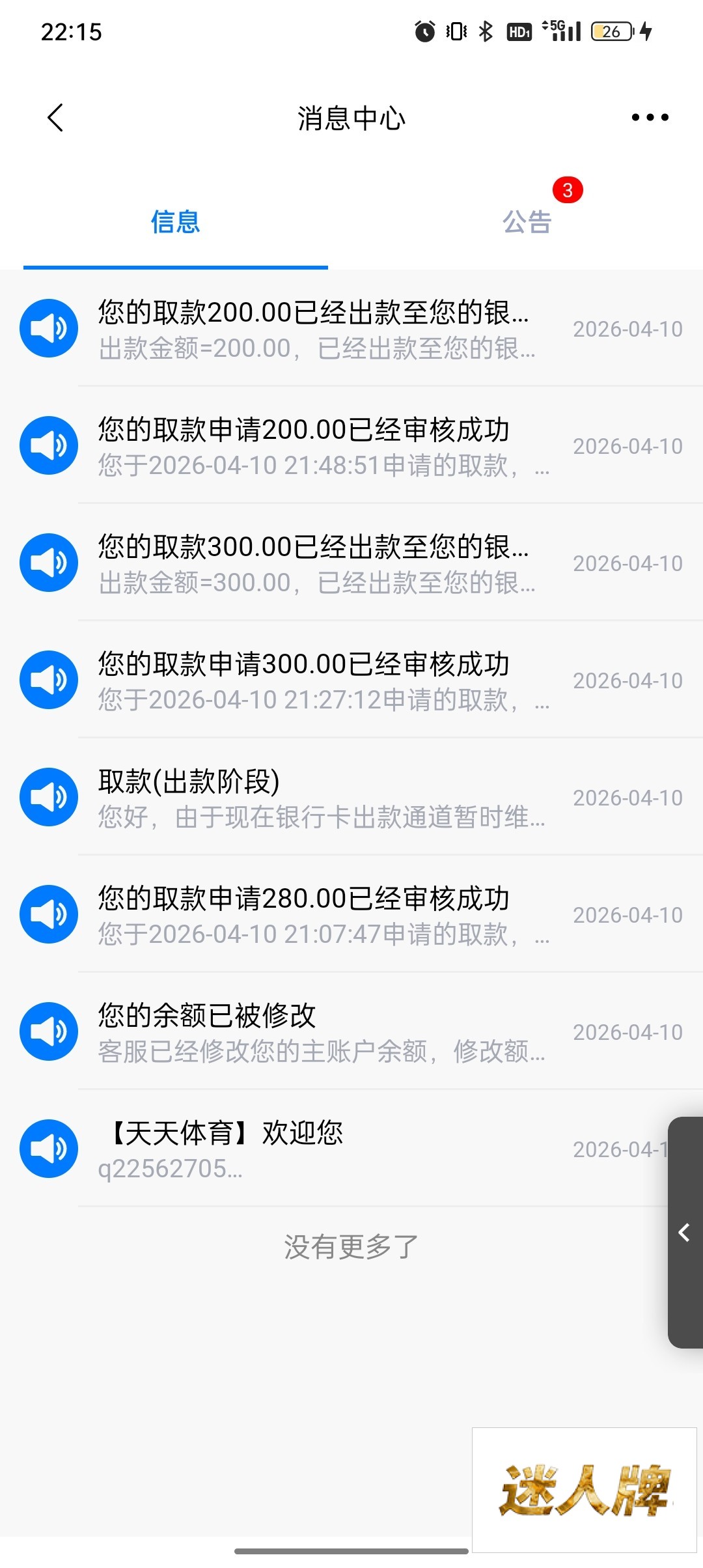Screen dimensions: 703x1568
Task: Open the three-dot overflow menu
Action: (650, 118)
